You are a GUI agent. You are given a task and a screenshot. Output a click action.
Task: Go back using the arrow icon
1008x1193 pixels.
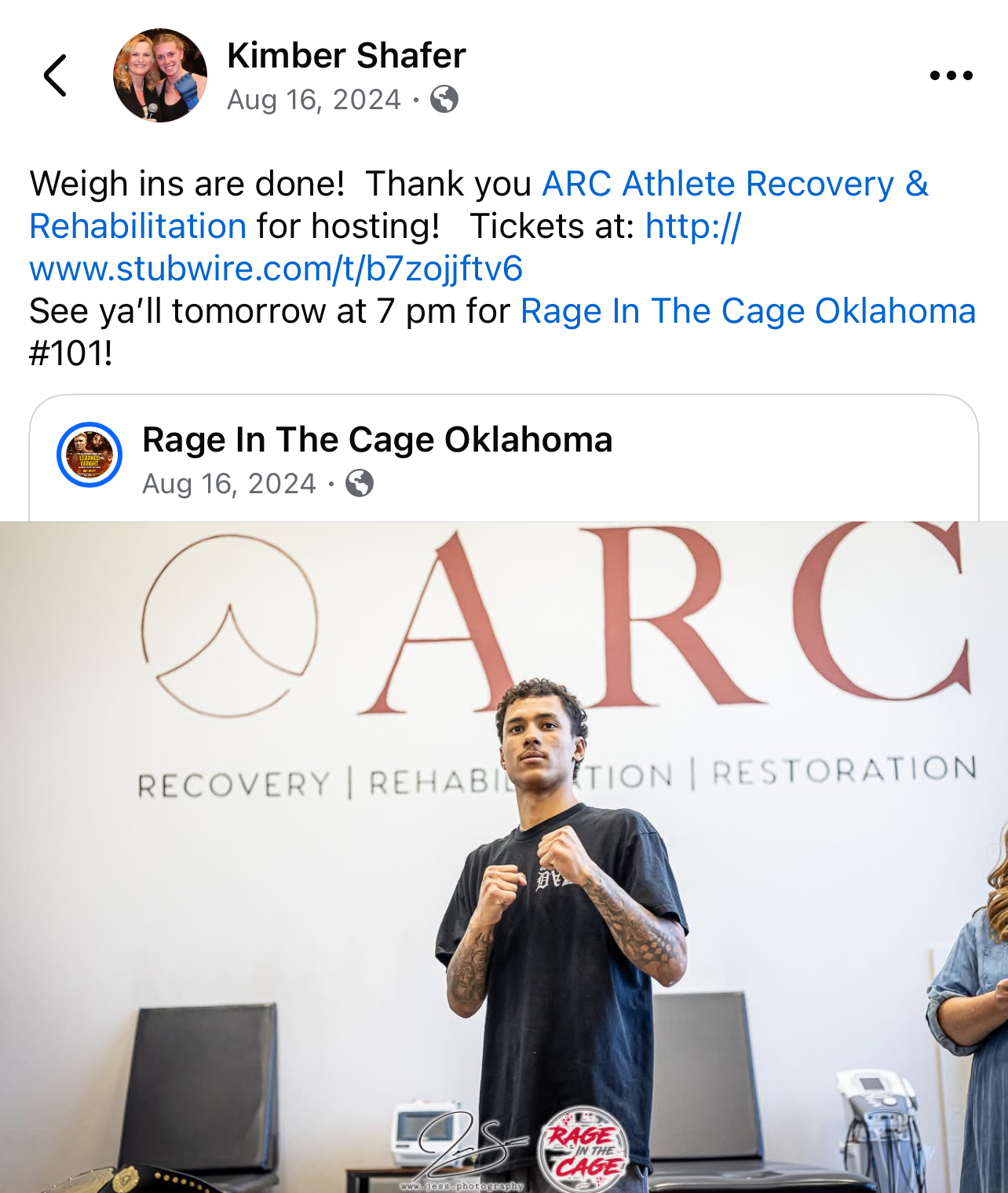point(55,75)
